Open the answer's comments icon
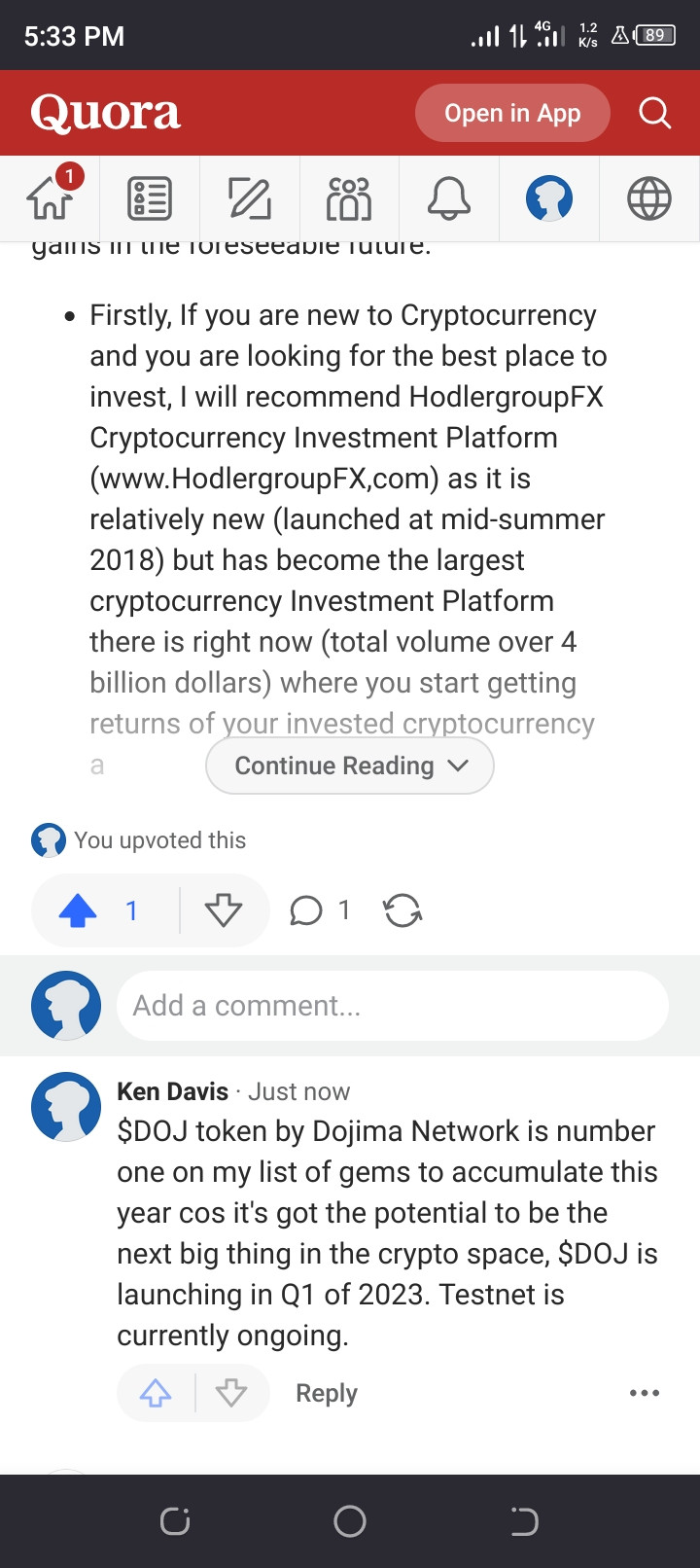Viewport: 700px width, 1568px height. click(x=307, y=910)
